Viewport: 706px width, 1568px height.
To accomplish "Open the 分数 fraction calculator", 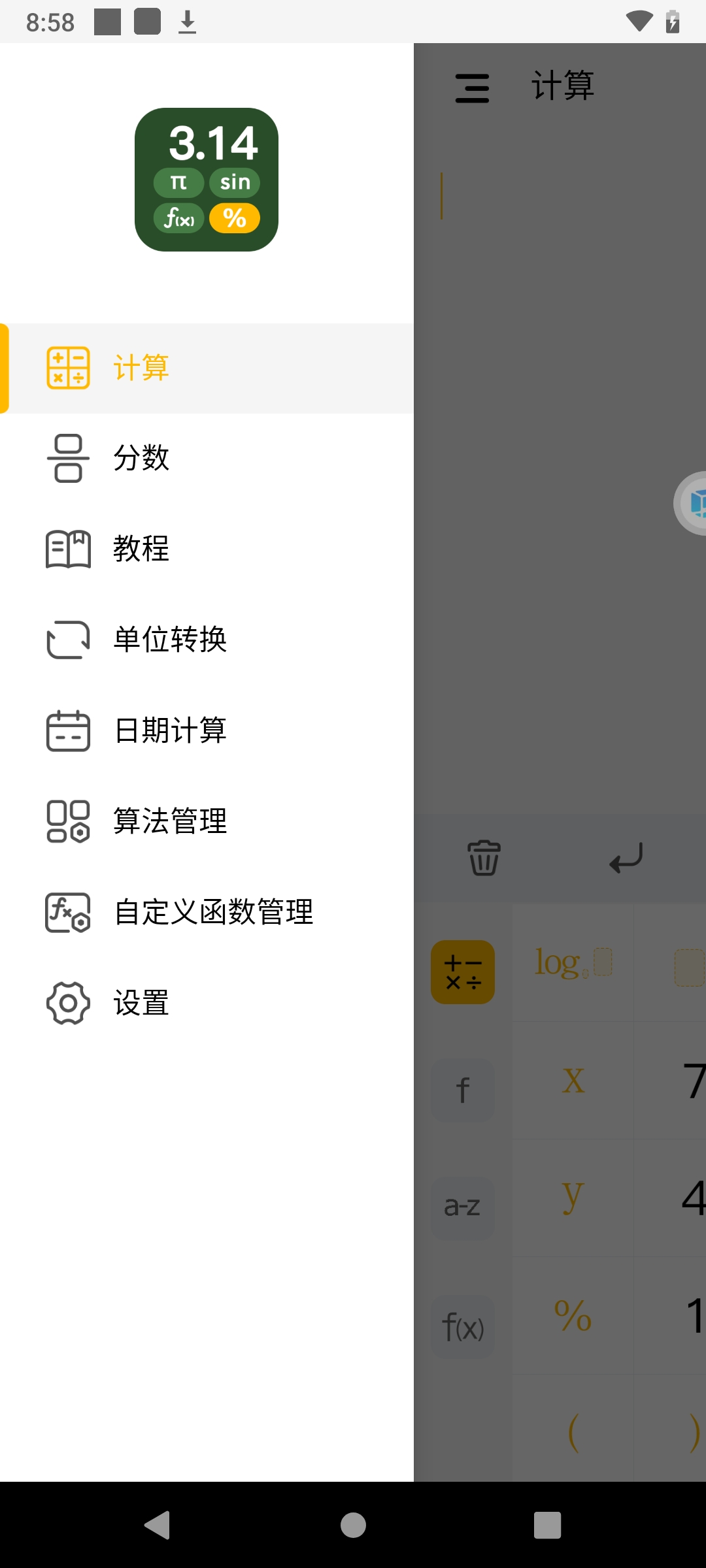I will (x=141, y=458).
